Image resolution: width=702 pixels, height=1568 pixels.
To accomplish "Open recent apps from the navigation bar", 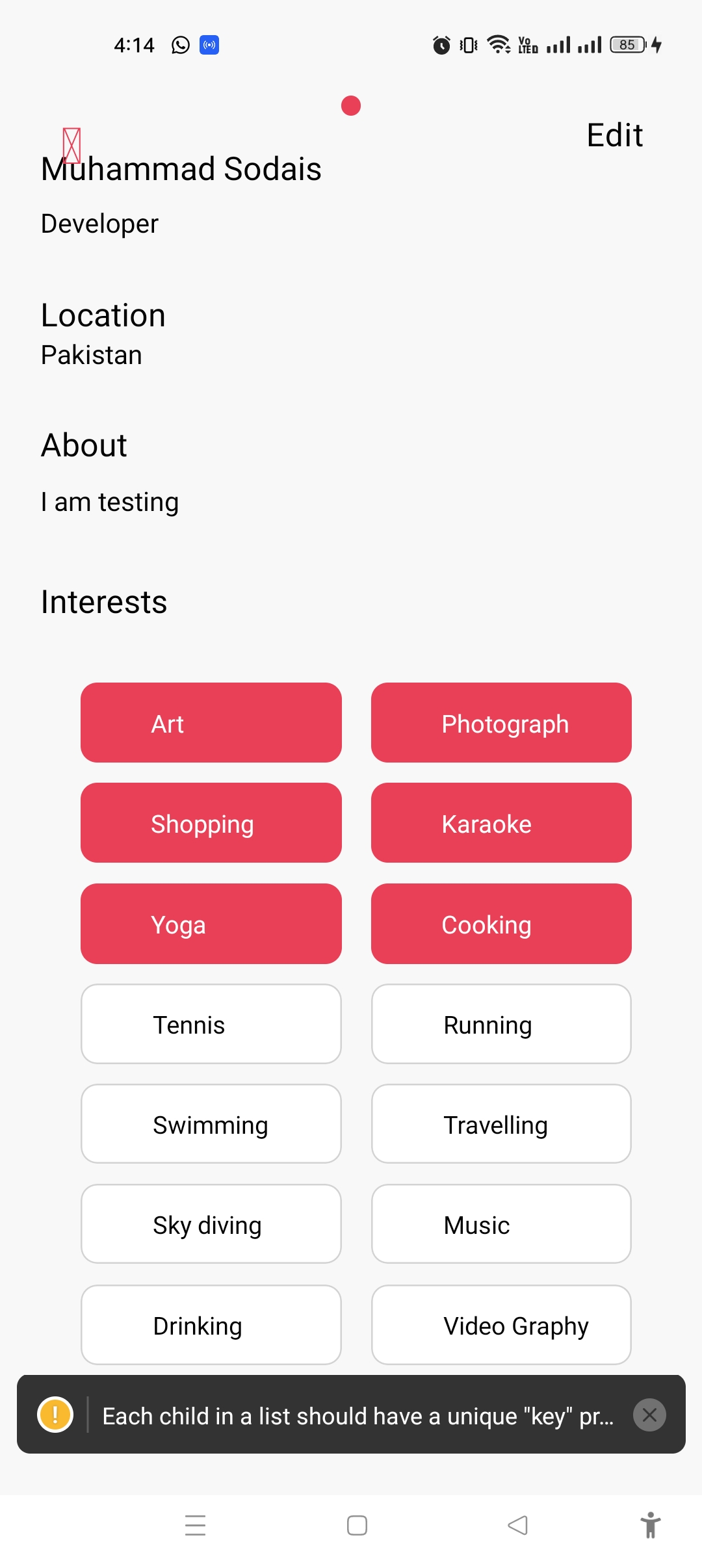I will pos(195,1525).
